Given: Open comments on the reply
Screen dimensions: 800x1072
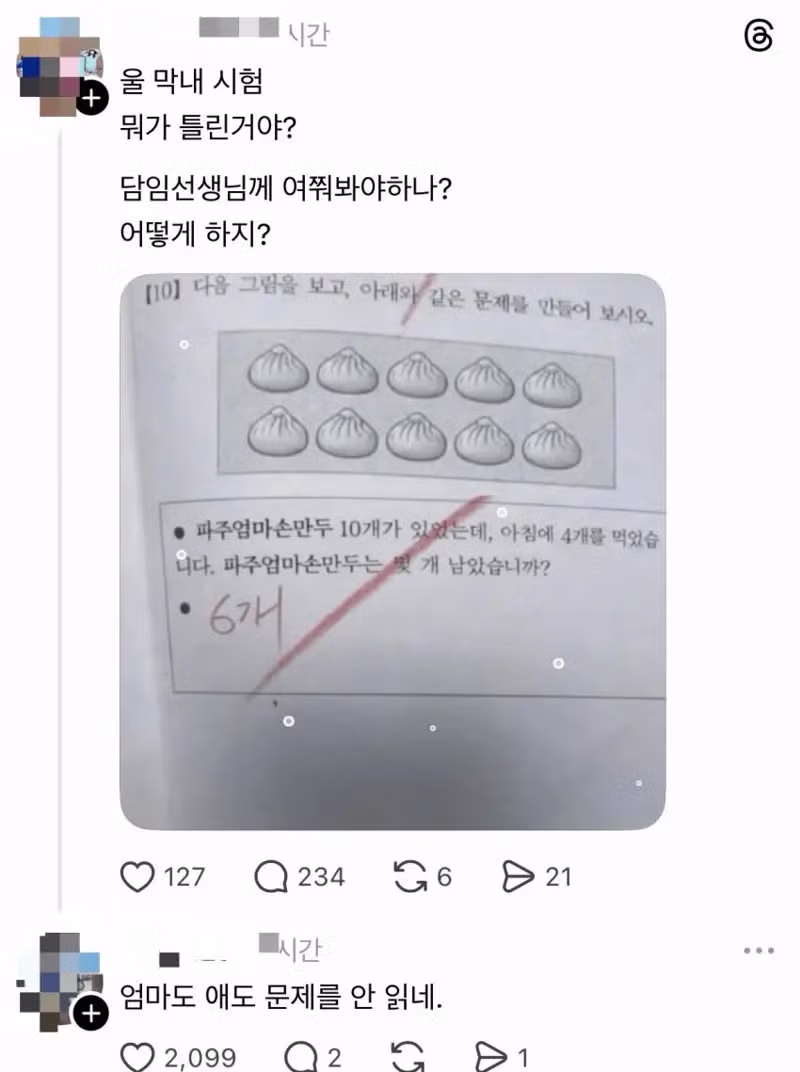Looking at the screenshot, I should 300,1055.
